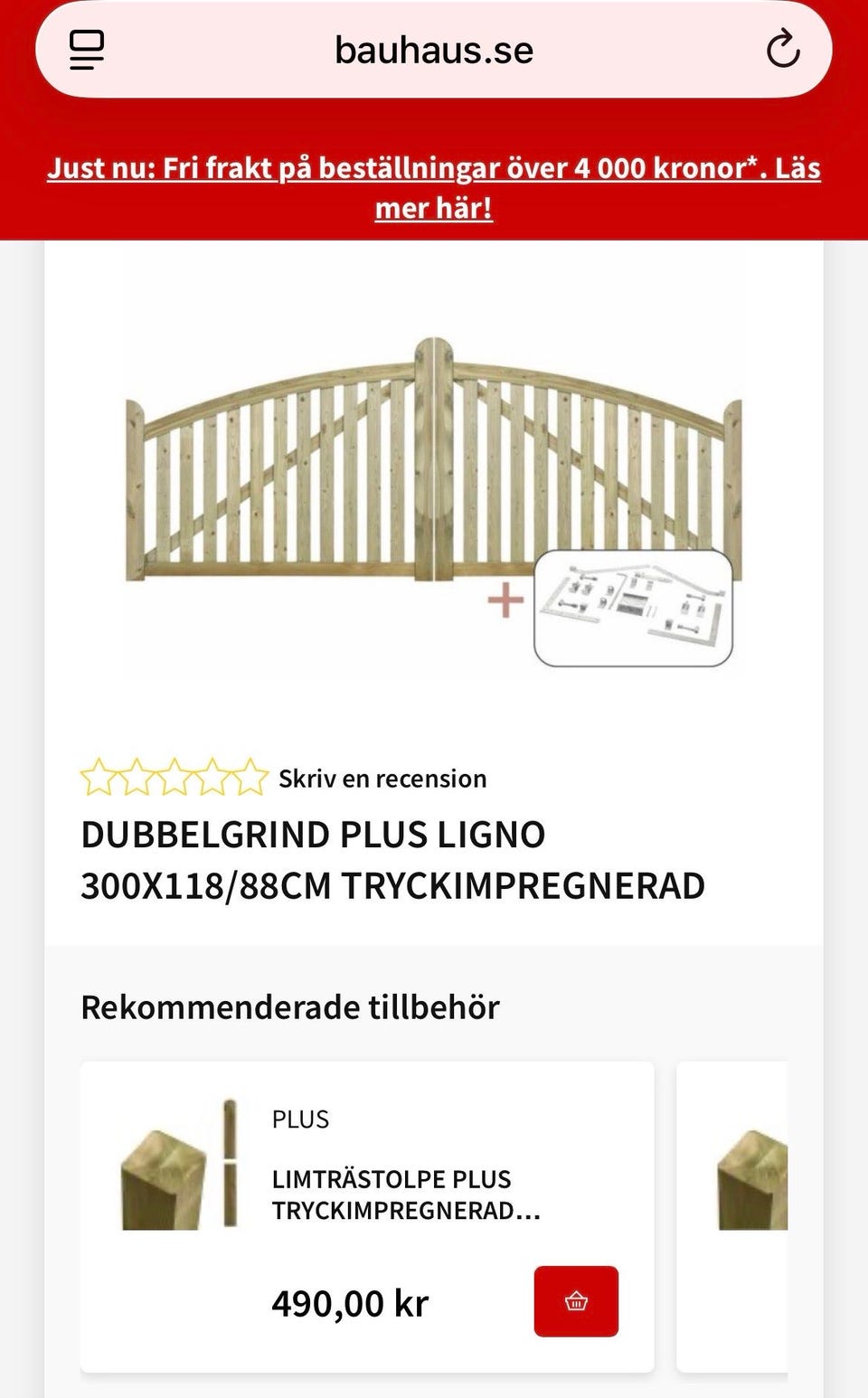Screen dimensions: 868x1398
Task: Reload the bauhaus.se page
Action: [783, 49]
